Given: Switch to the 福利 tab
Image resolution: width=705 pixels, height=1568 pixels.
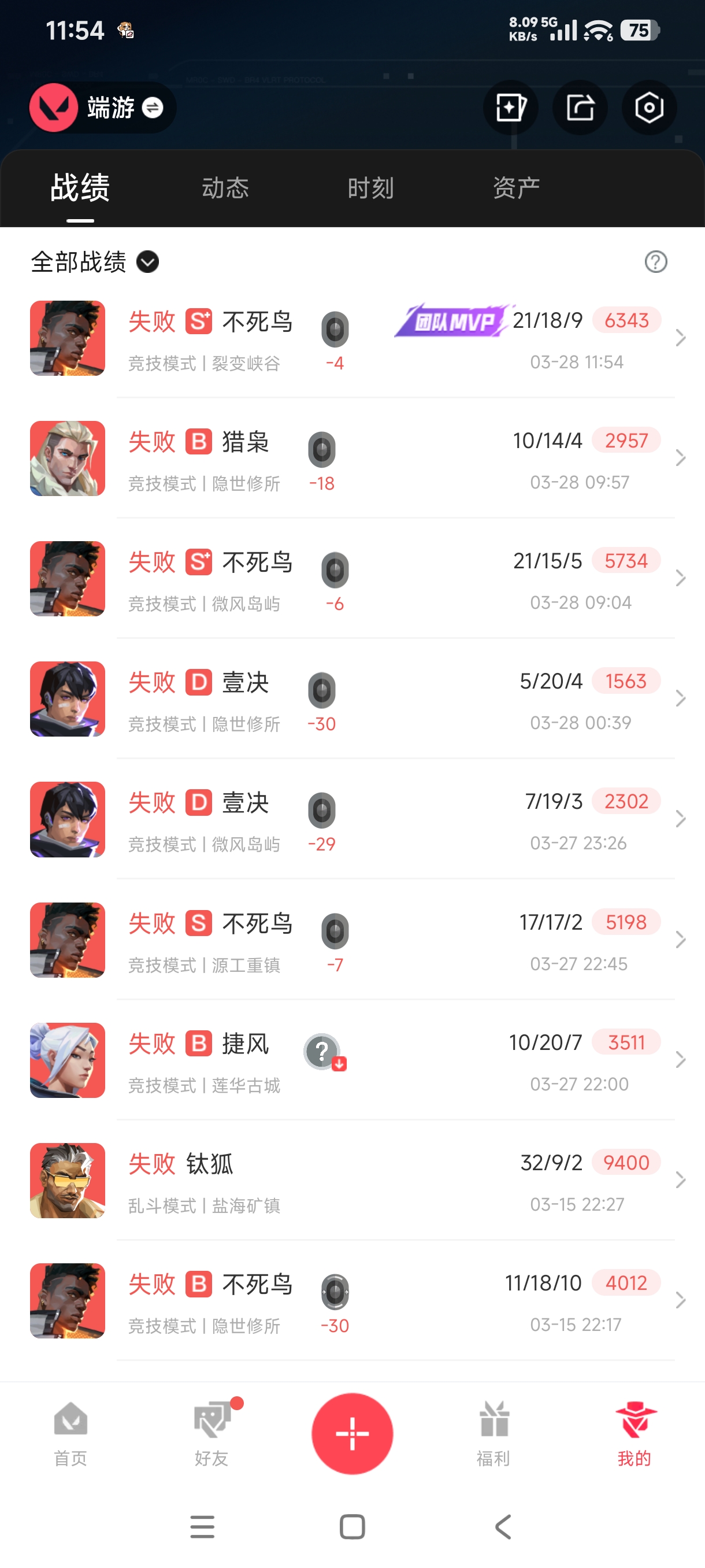Looking at the screenshot, I should [x=493, y=1432].
